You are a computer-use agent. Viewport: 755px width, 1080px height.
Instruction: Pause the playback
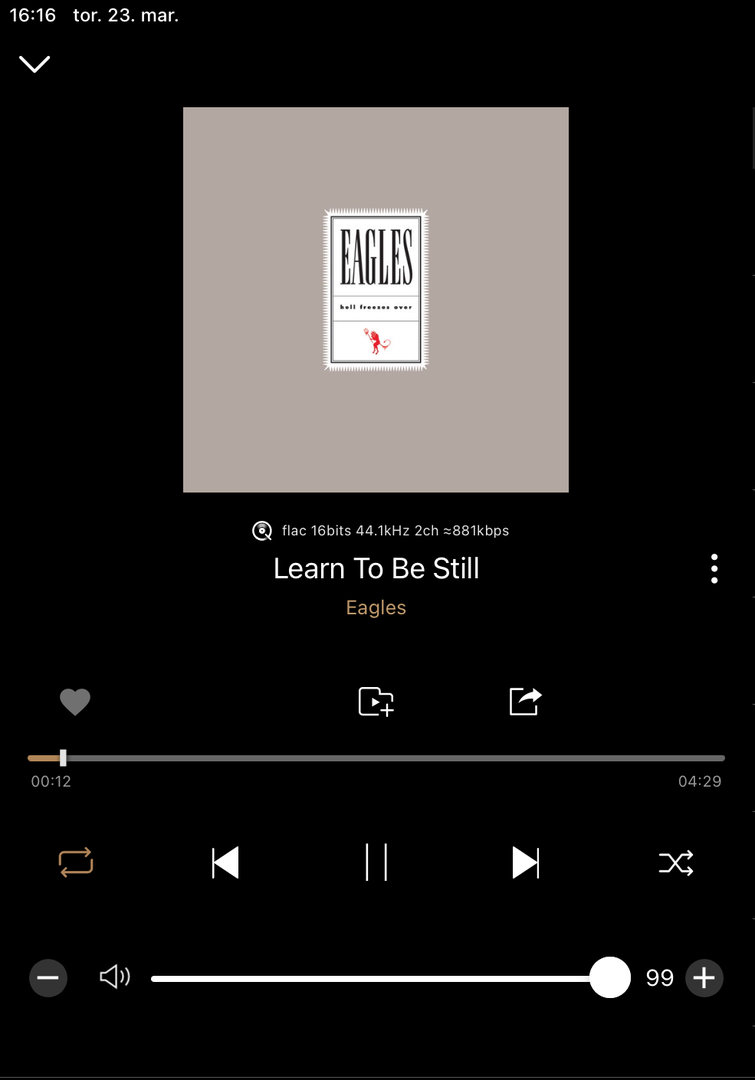(376, 862)
